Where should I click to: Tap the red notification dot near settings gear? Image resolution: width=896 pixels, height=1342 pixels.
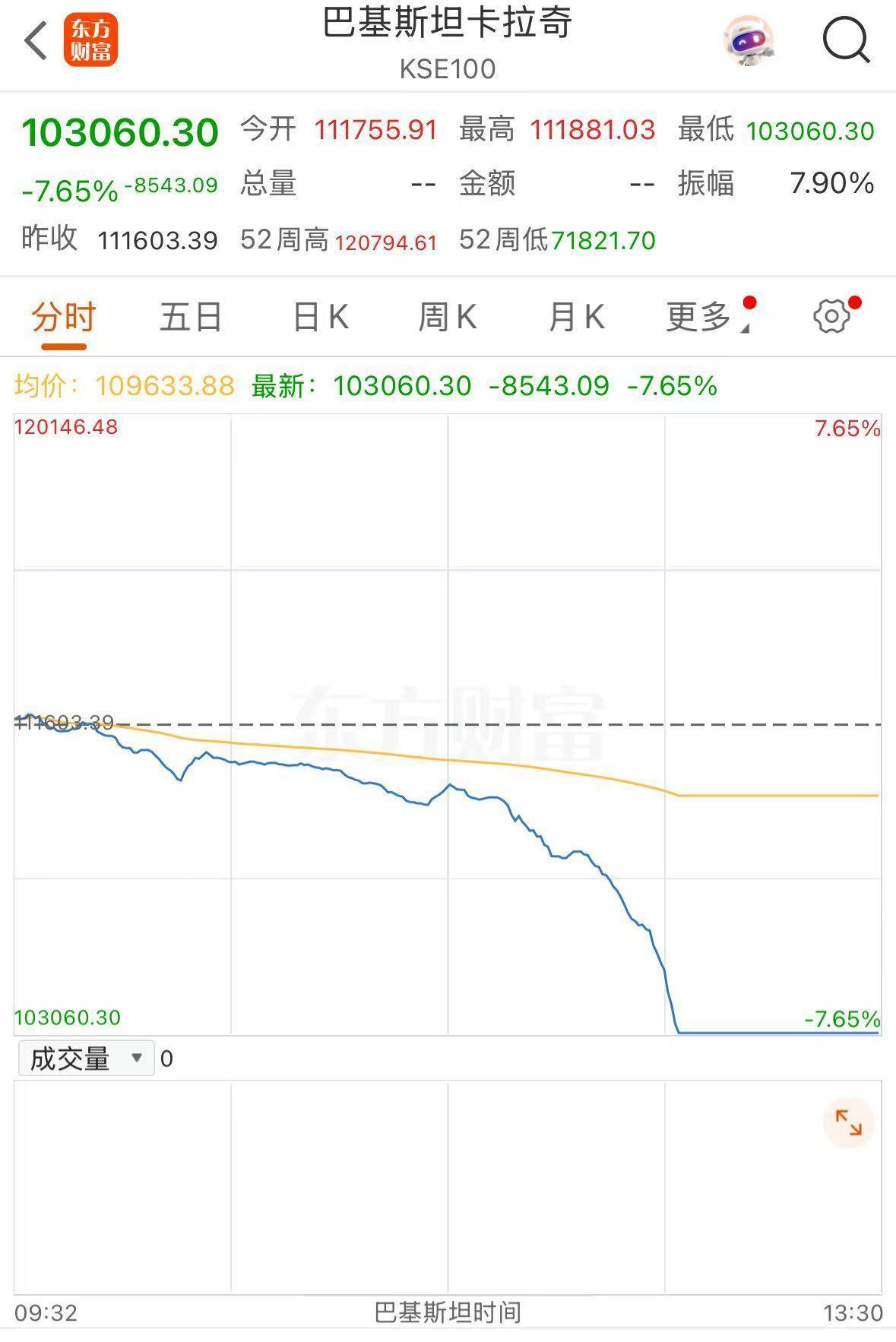pyautogui.click(x=856, y=301)
